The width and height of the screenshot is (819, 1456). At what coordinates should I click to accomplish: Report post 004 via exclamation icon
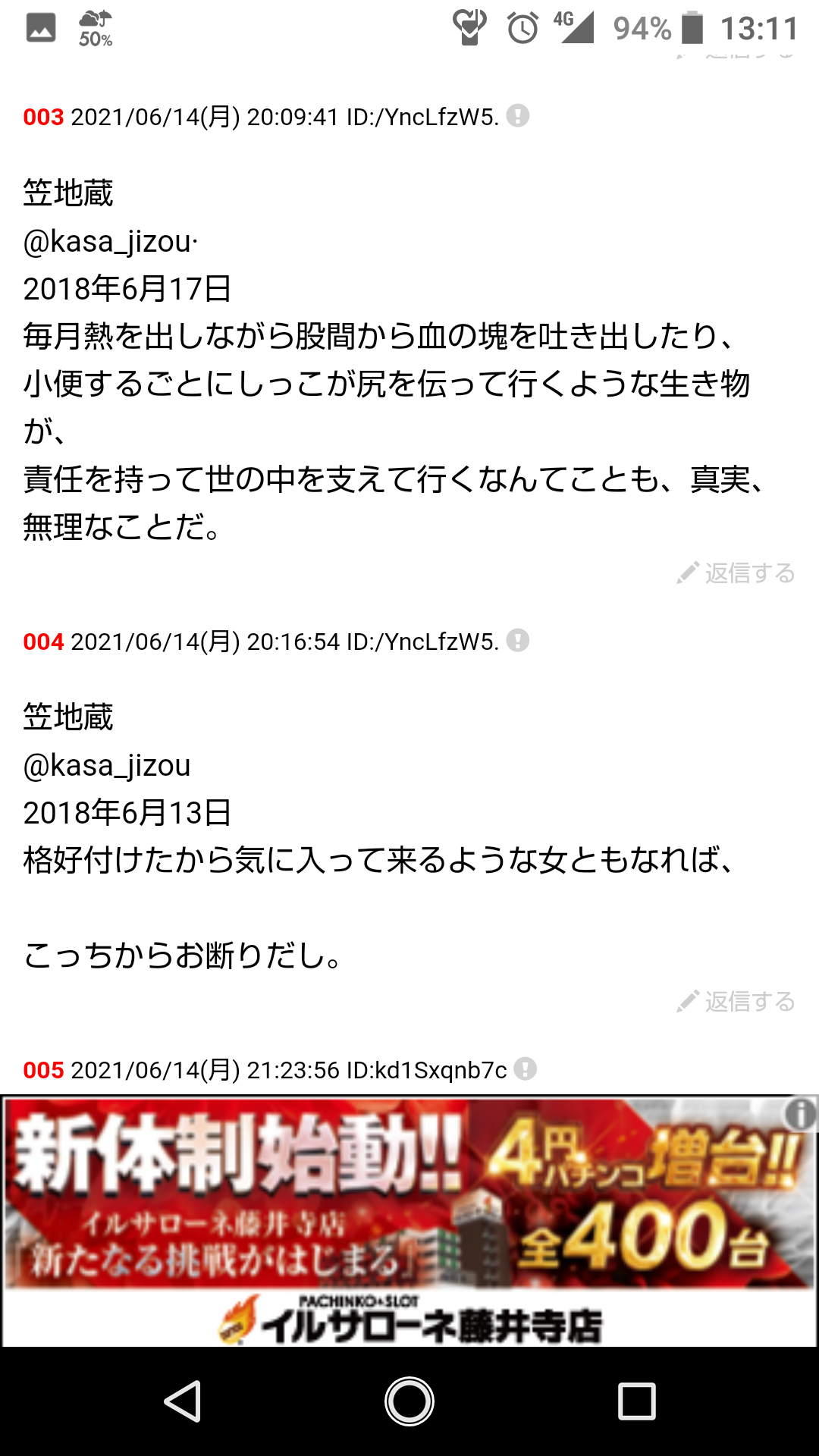point(518,641)
